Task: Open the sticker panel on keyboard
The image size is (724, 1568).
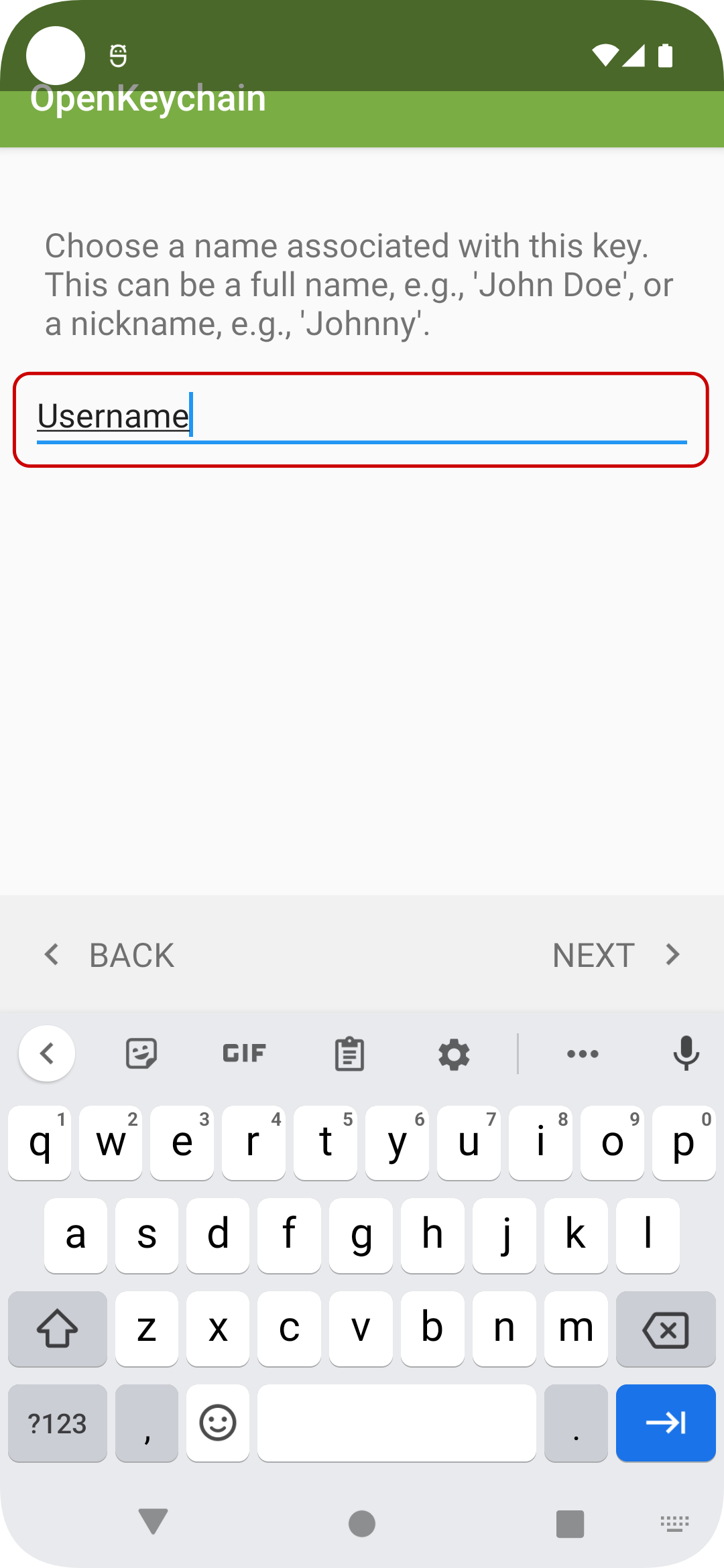Action: tap(141, 1053)
